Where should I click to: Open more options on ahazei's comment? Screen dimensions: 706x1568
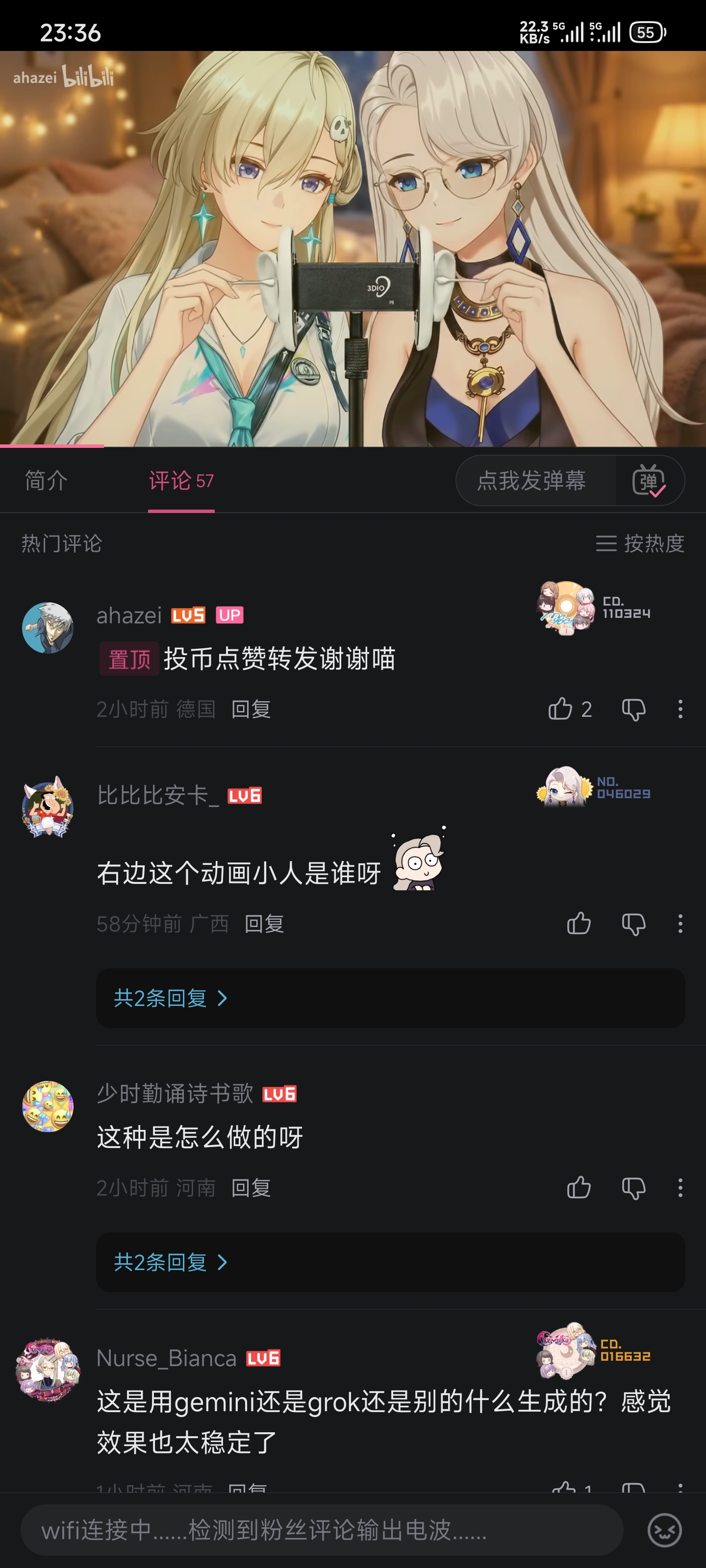click(680, 709)
